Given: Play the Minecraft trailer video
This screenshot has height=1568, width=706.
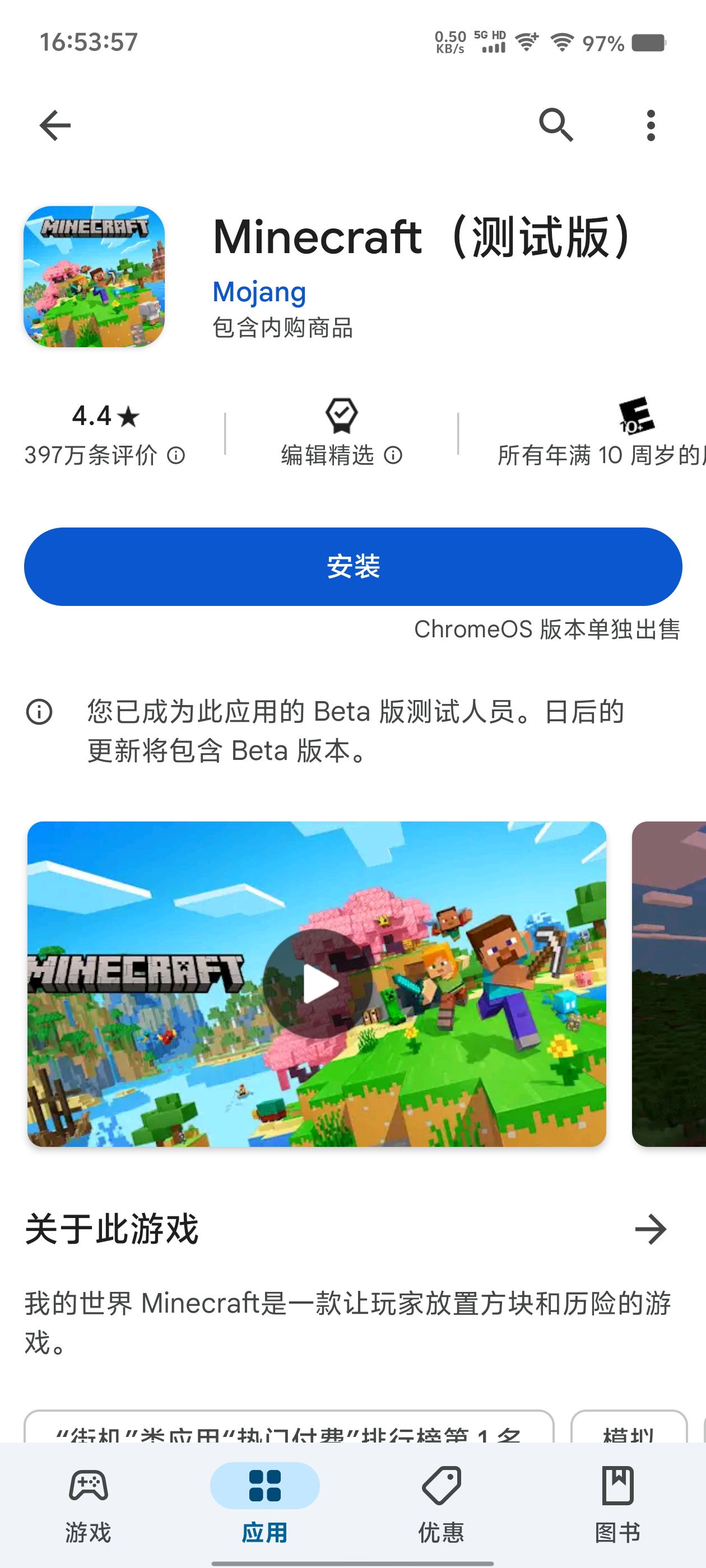Looking at the screenshot, I should [x=317, y=984].
